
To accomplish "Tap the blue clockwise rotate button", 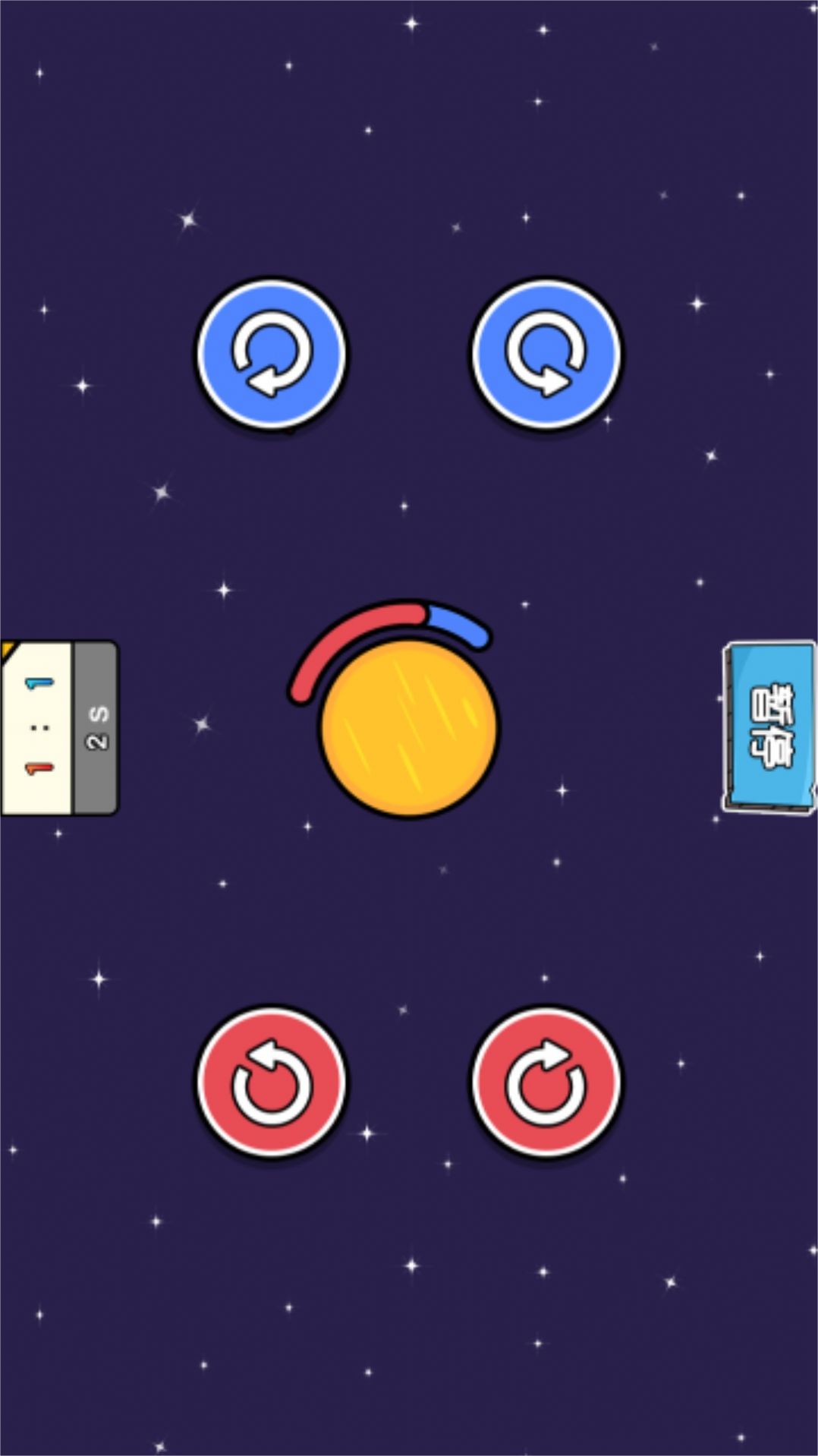I will click(x=271, y=353).
